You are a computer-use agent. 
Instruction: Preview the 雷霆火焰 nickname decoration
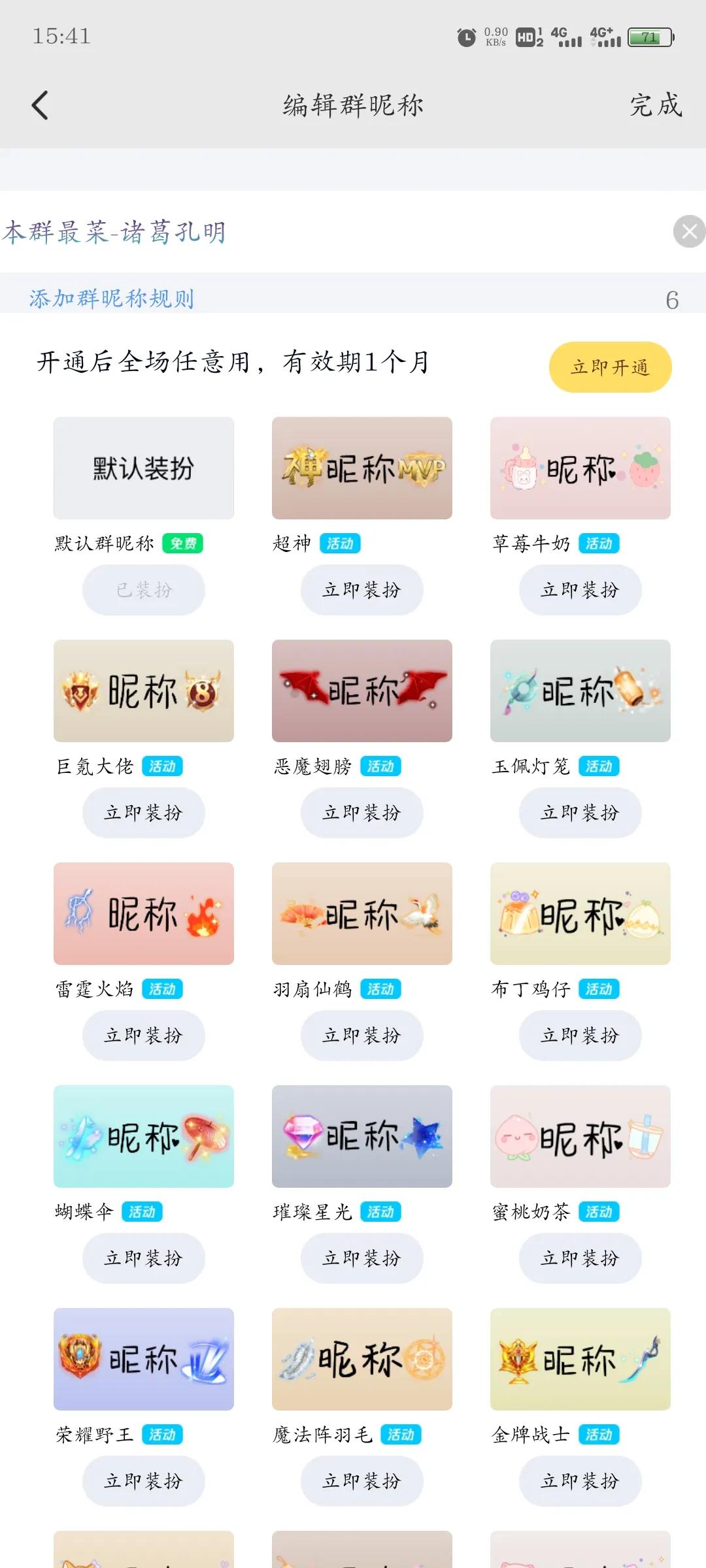click(144, 913)
